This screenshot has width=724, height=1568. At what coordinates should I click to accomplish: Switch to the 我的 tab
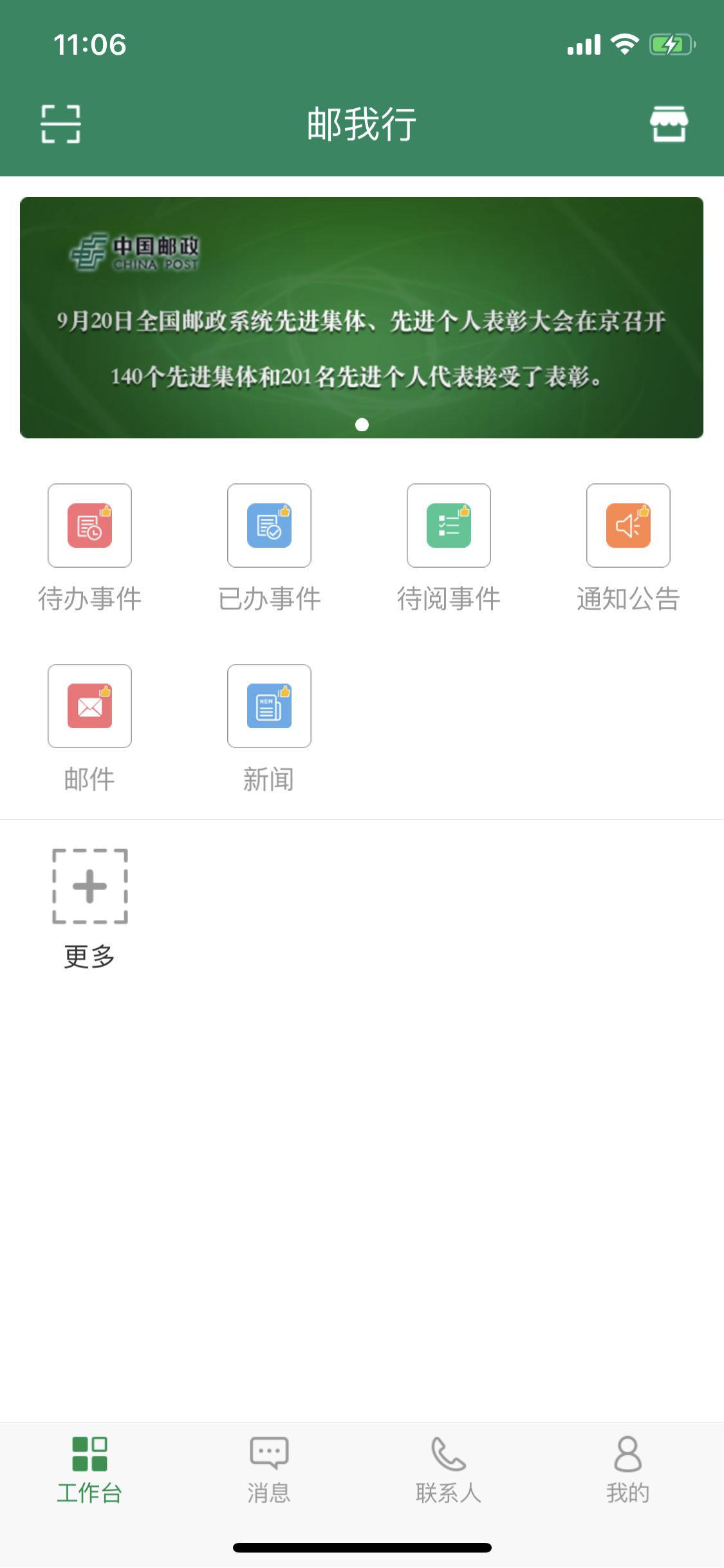pyautogui.click(x=628, y=1471)
